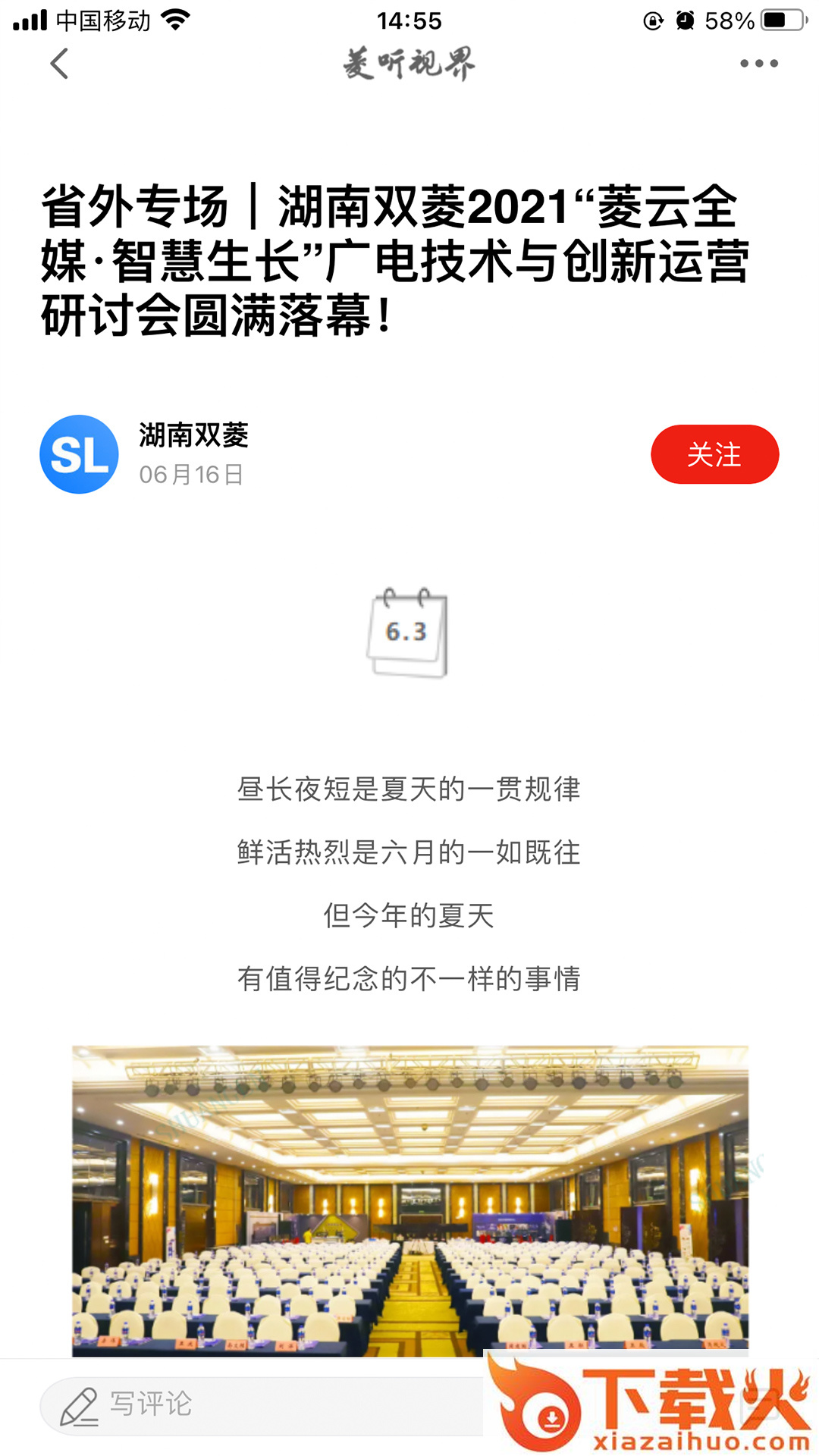The height and width of the screenshot is (1456, 819).
Task: Open the three-dot more options menu
Action: (758, 64)
